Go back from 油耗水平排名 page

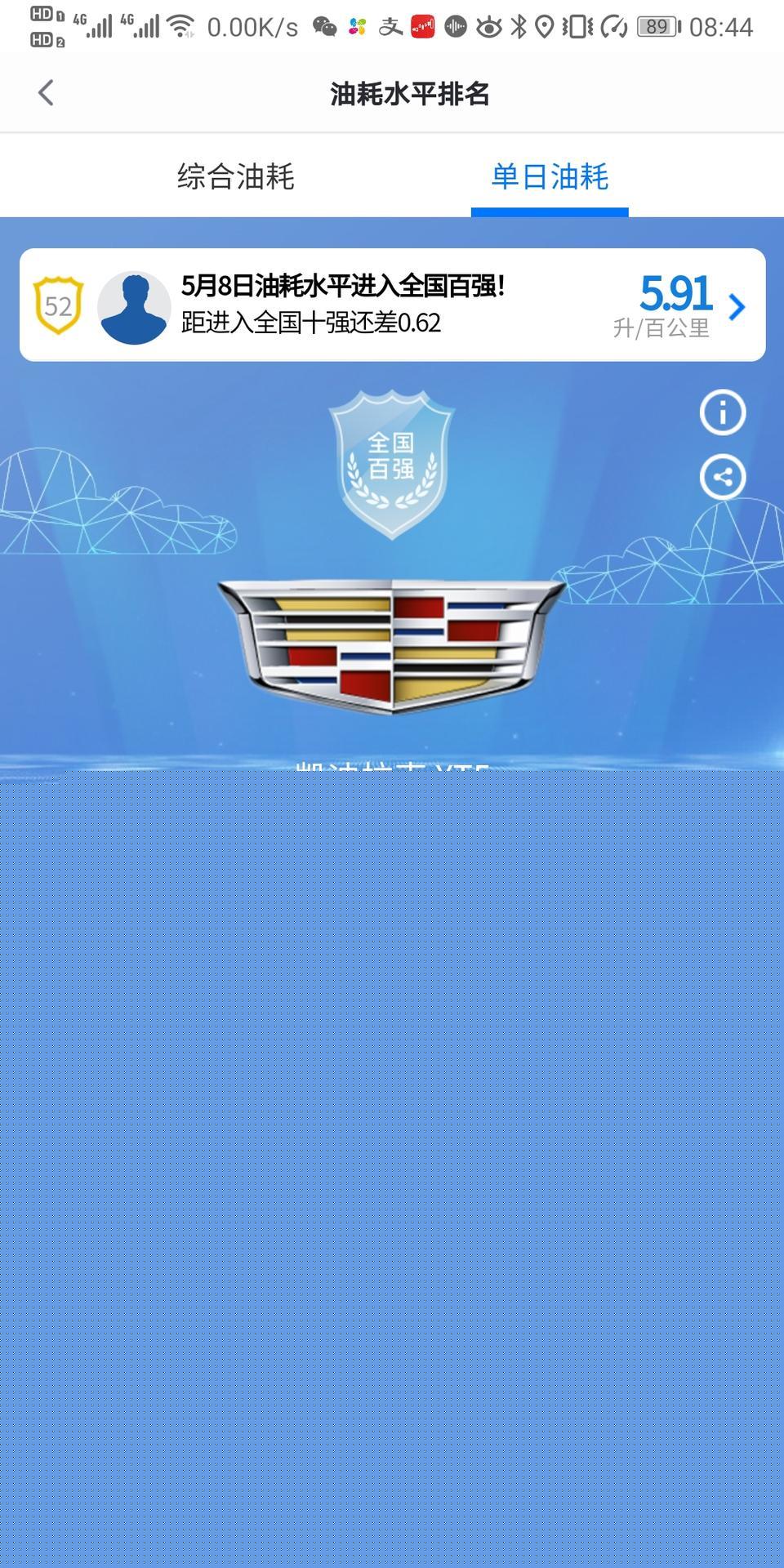46,93
